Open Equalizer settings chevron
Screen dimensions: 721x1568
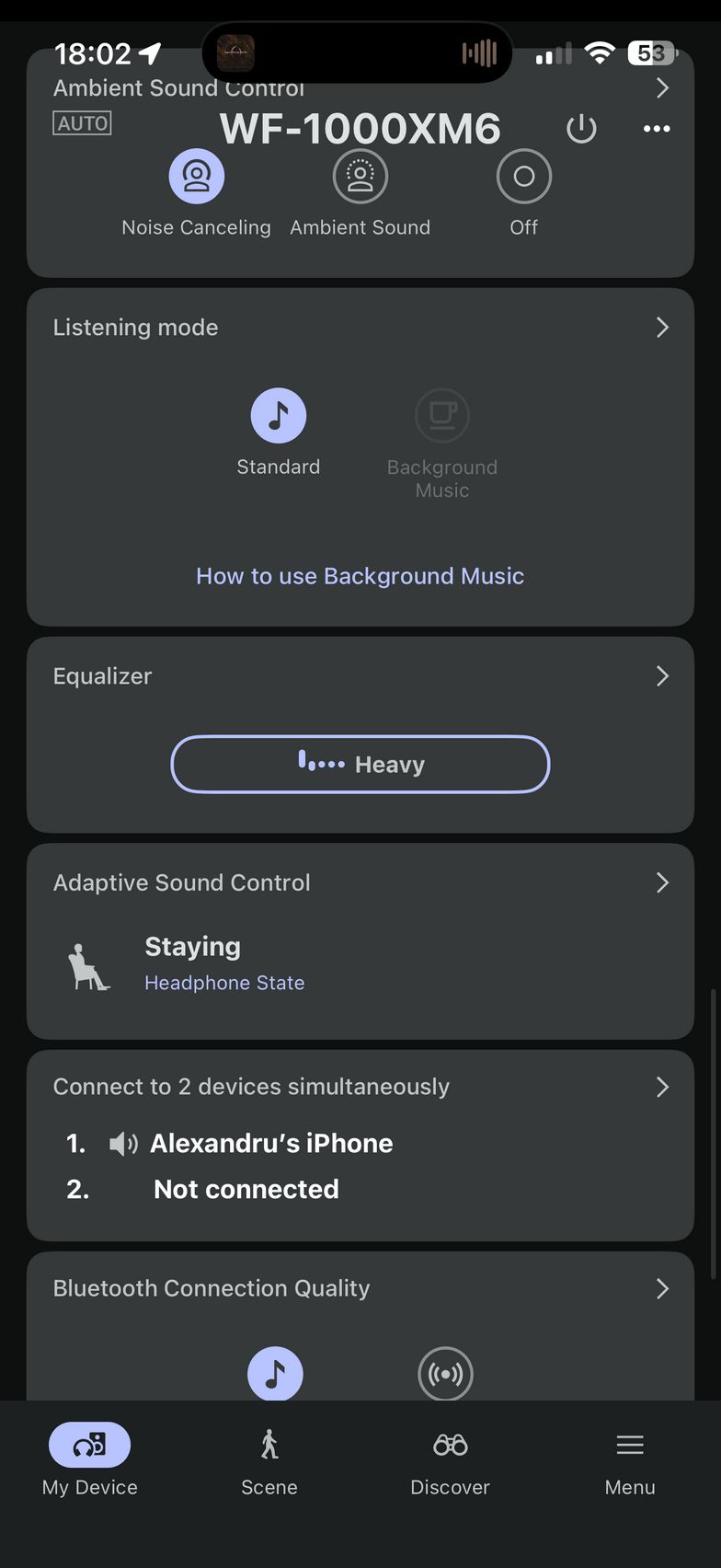tap(661, 676)
